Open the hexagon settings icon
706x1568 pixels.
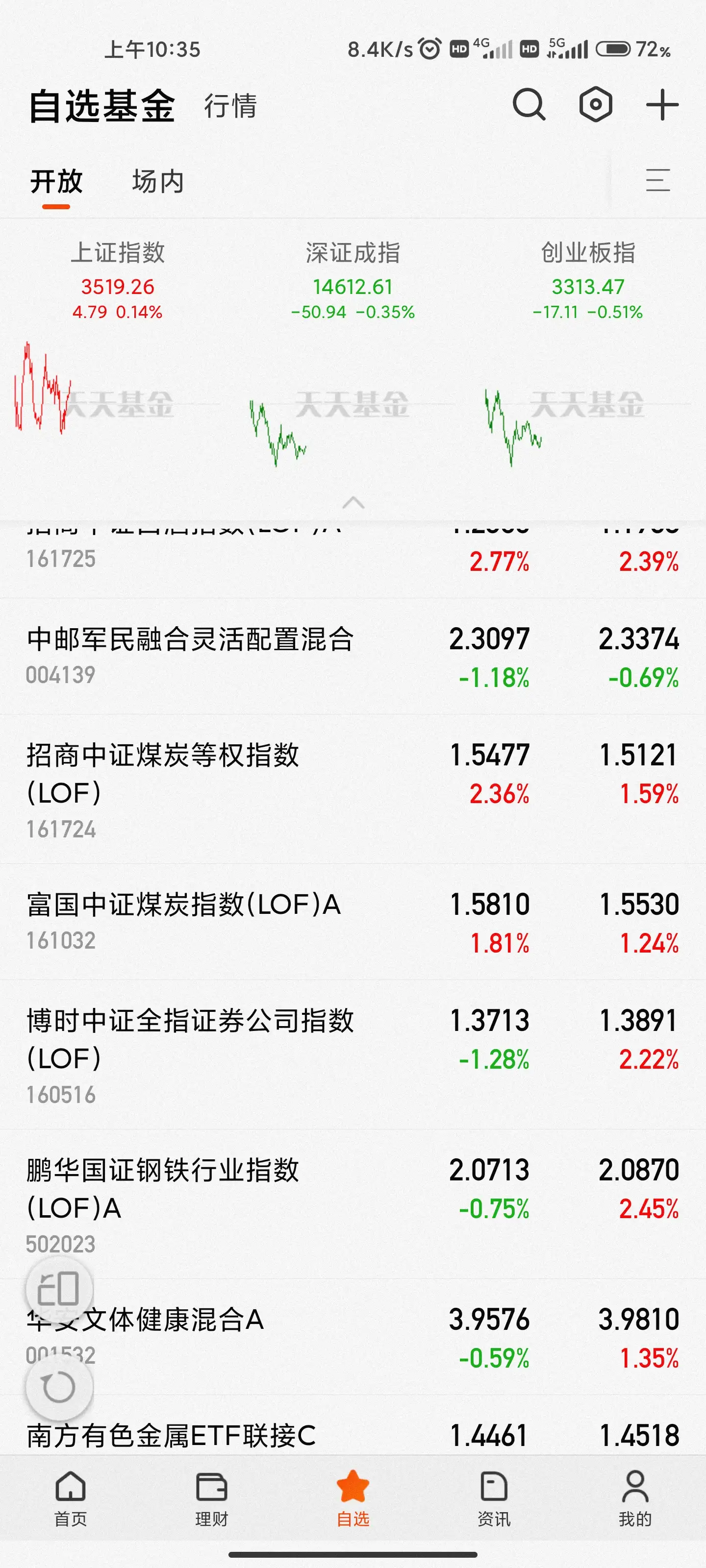[x=595, y=105]
